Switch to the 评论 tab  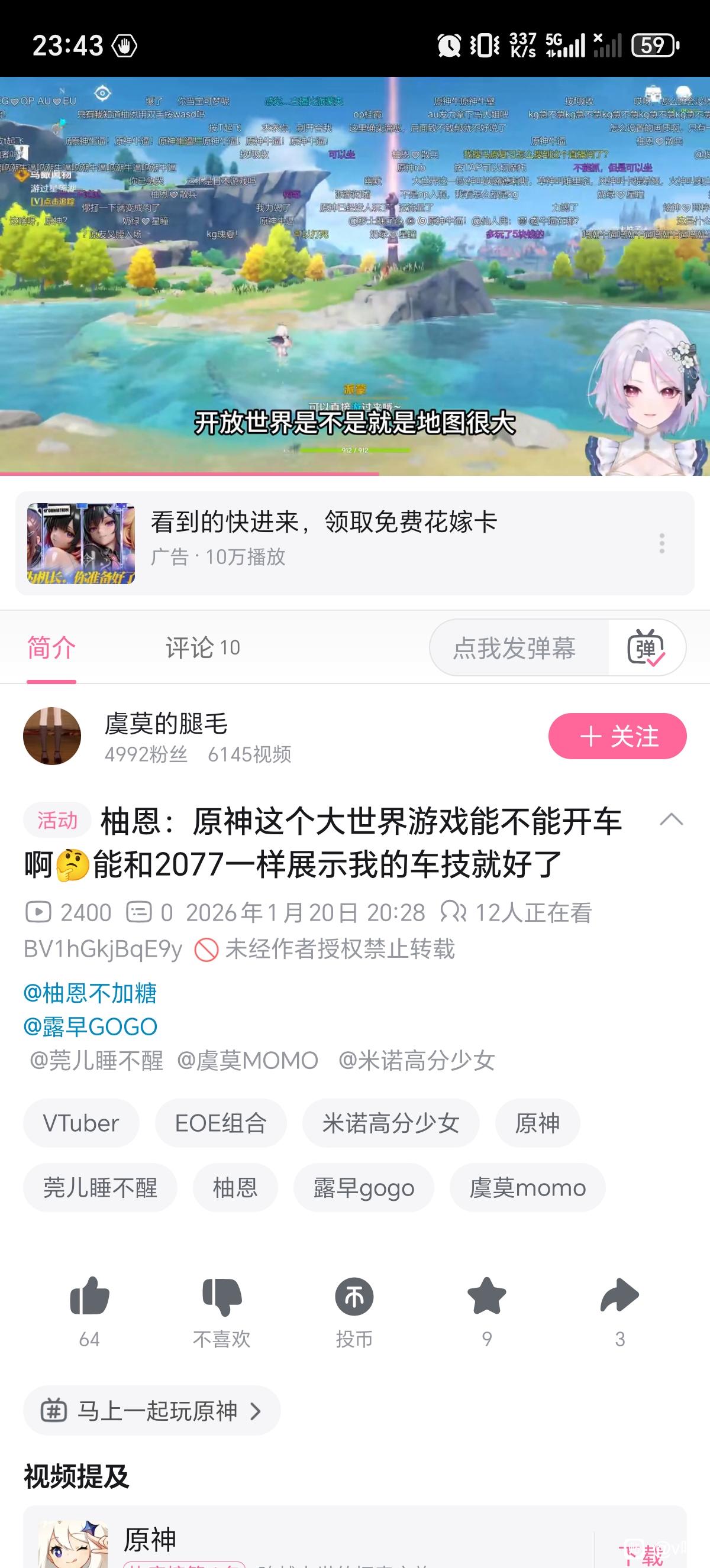(203, 647)
